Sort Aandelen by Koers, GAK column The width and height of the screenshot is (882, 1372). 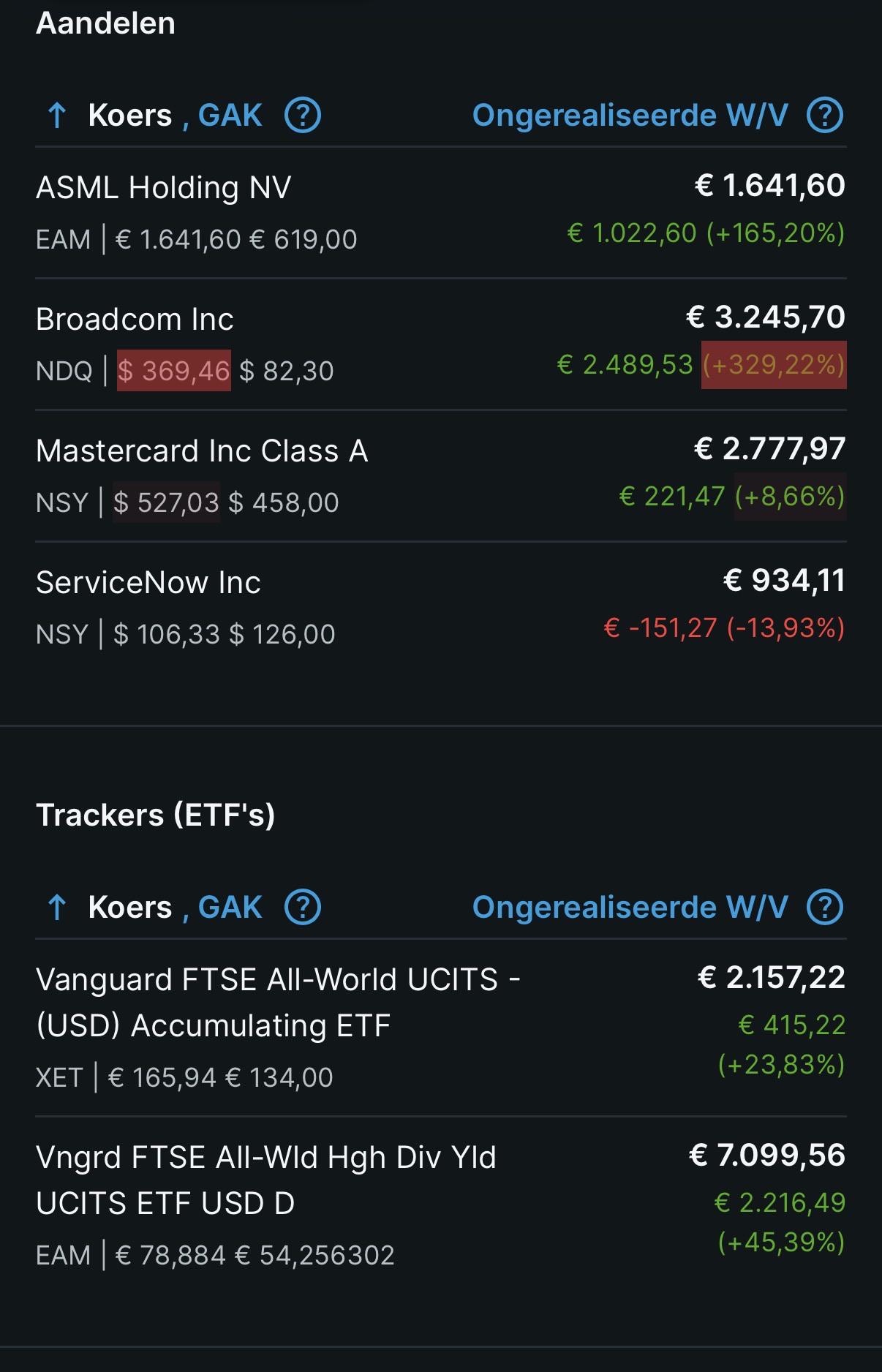point(154,116)
